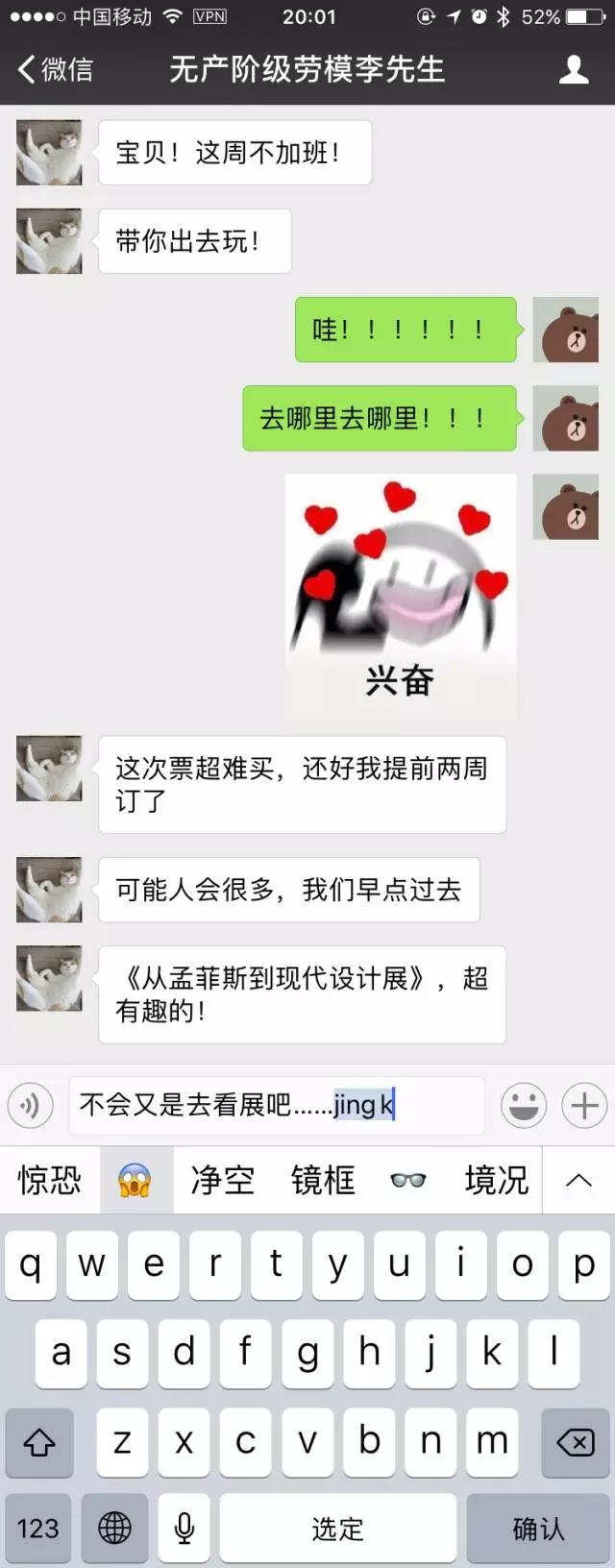Image resolution: width=615 pixels, height=1568 pixels.
Task: Select the candidate word 净空
Action: [x=222, y=1180]
